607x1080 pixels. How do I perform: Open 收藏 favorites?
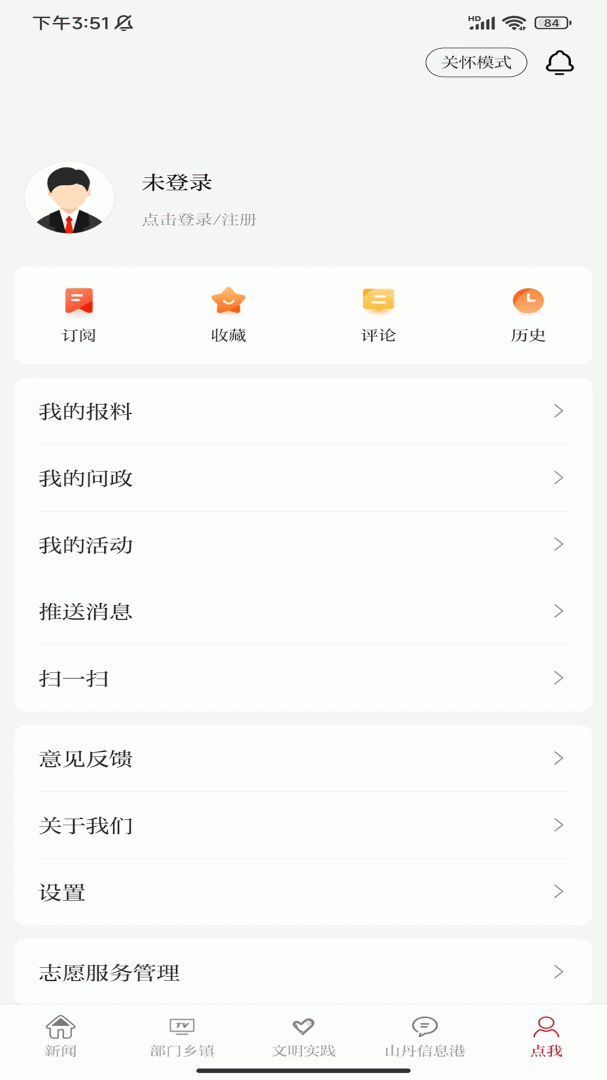coord(229,315)
